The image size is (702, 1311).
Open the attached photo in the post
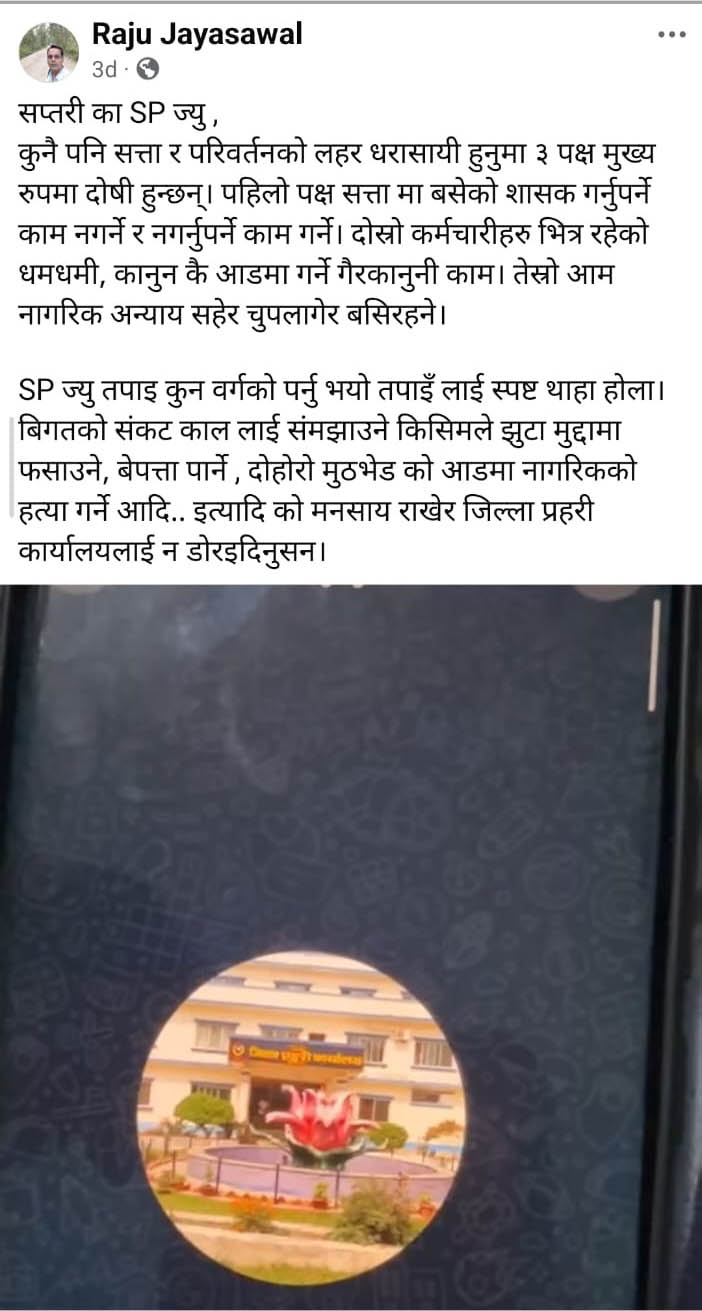(350, 945)
